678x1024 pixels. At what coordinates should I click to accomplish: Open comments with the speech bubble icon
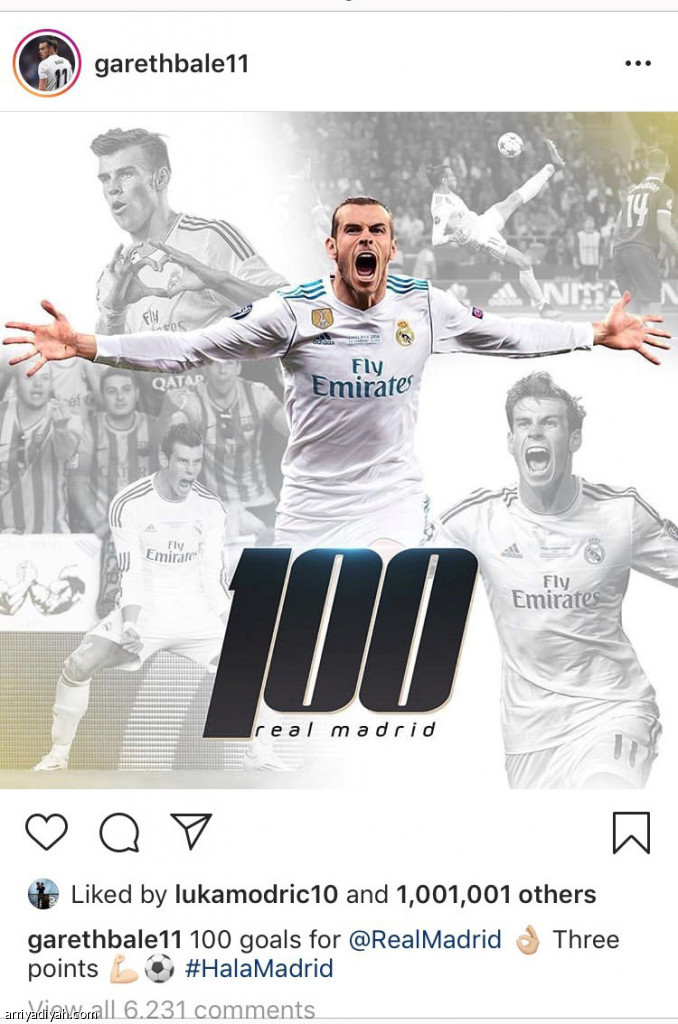(x=119, y=831)
